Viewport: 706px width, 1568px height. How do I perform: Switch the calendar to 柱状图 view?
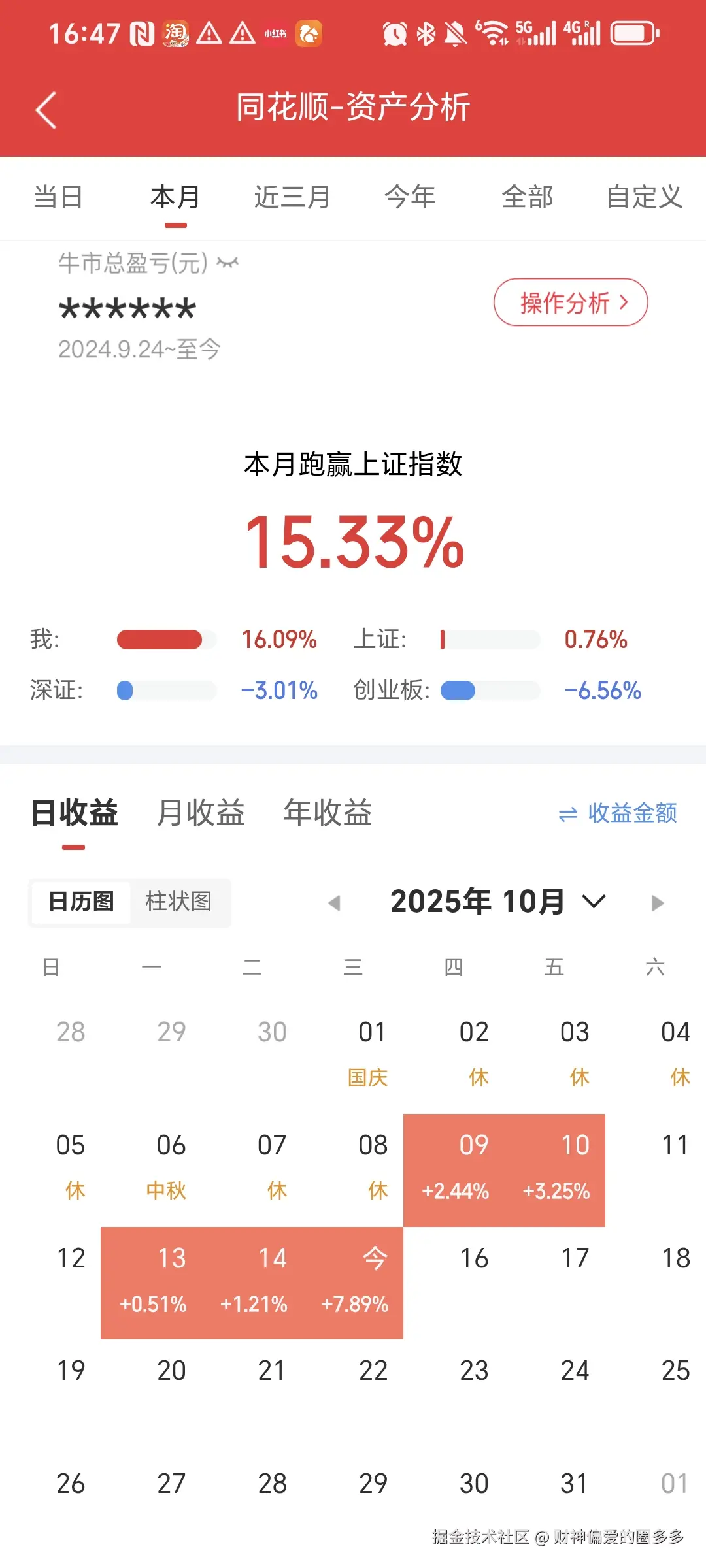coord(180,902)
